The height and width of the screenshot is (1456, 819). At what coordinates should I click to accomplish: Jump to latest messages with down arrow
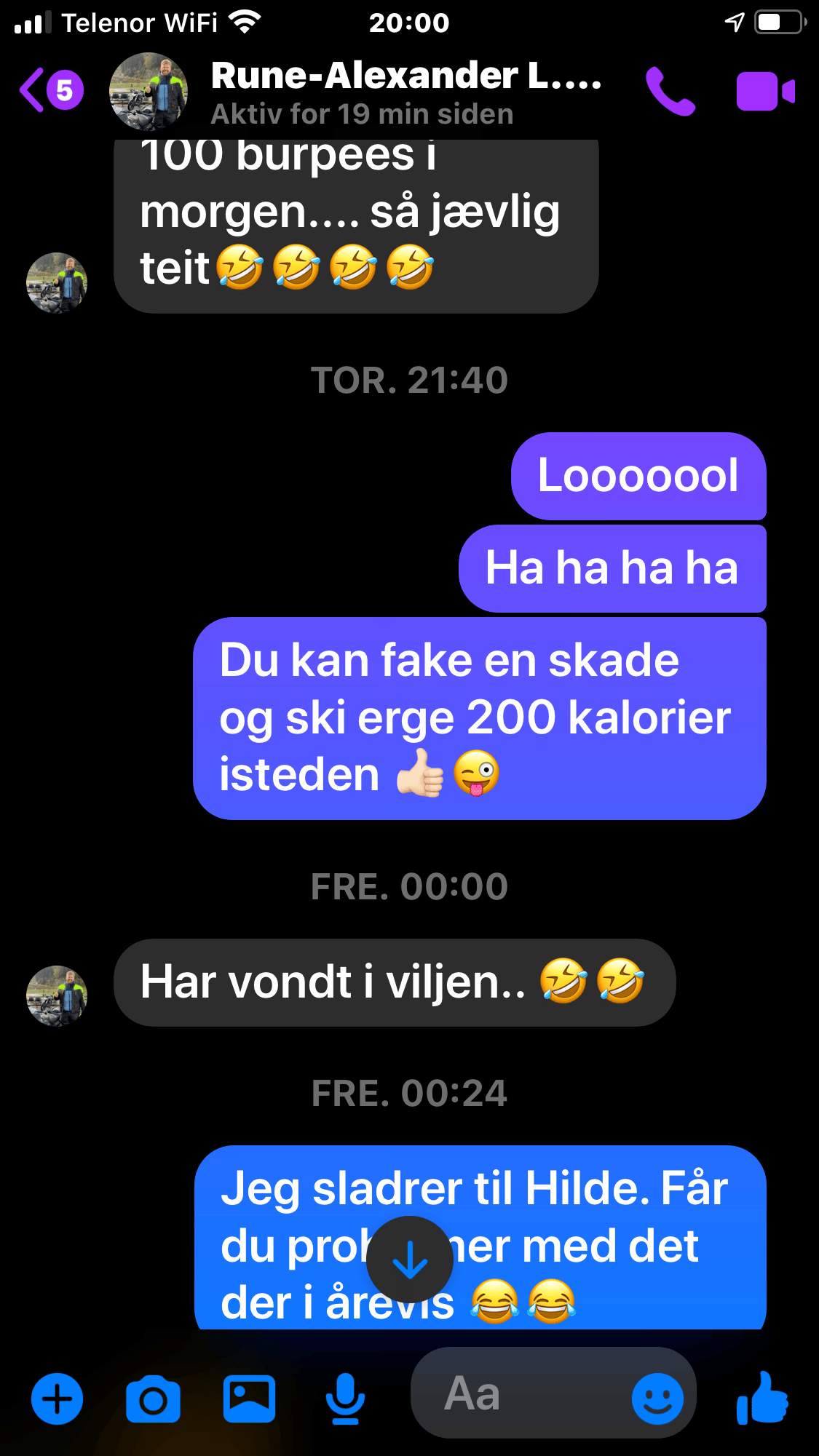(x=410, y=1260)
